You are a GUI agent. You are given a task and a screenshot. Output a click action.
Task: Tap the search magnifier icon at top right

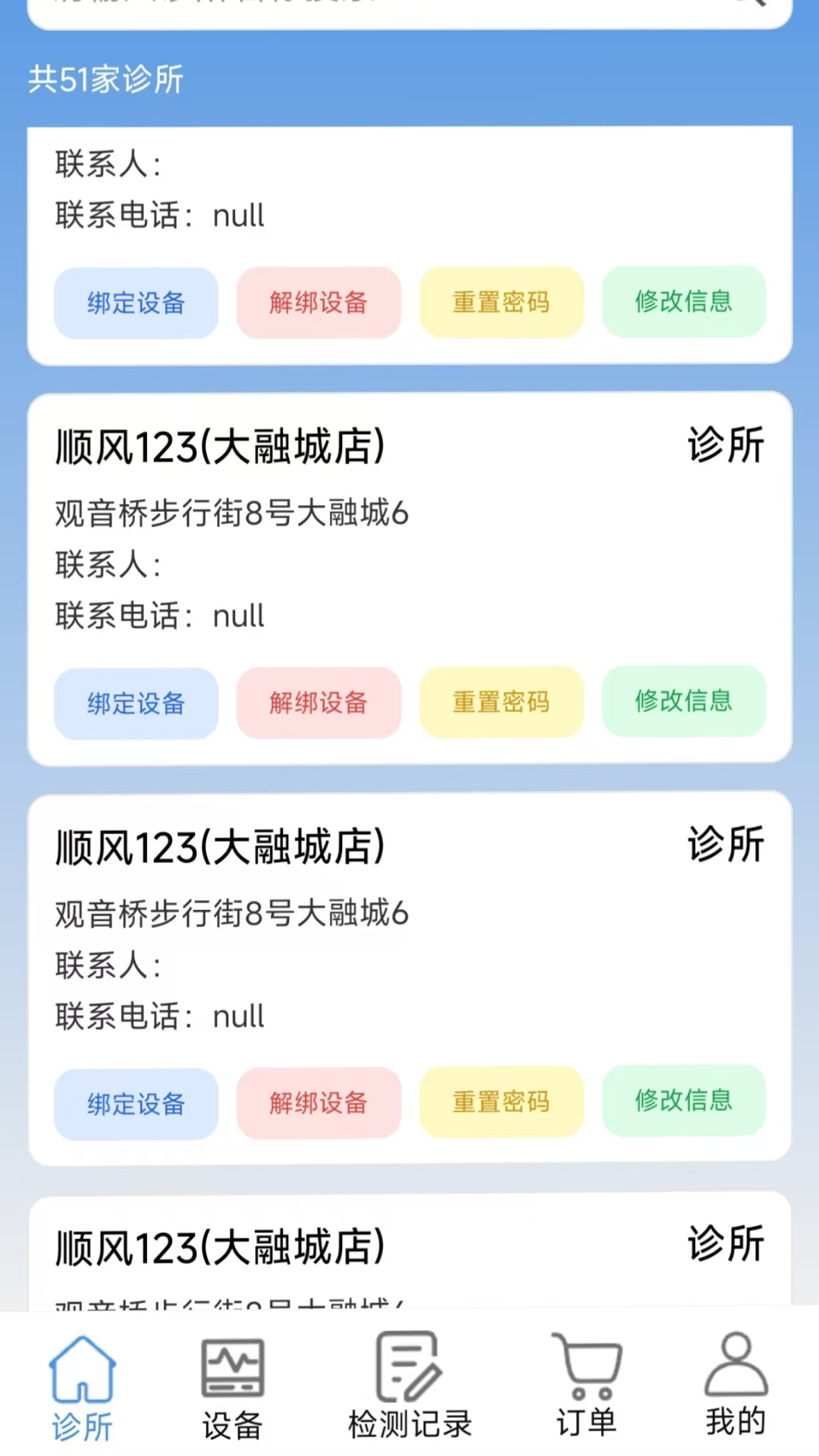coord(751,8)
